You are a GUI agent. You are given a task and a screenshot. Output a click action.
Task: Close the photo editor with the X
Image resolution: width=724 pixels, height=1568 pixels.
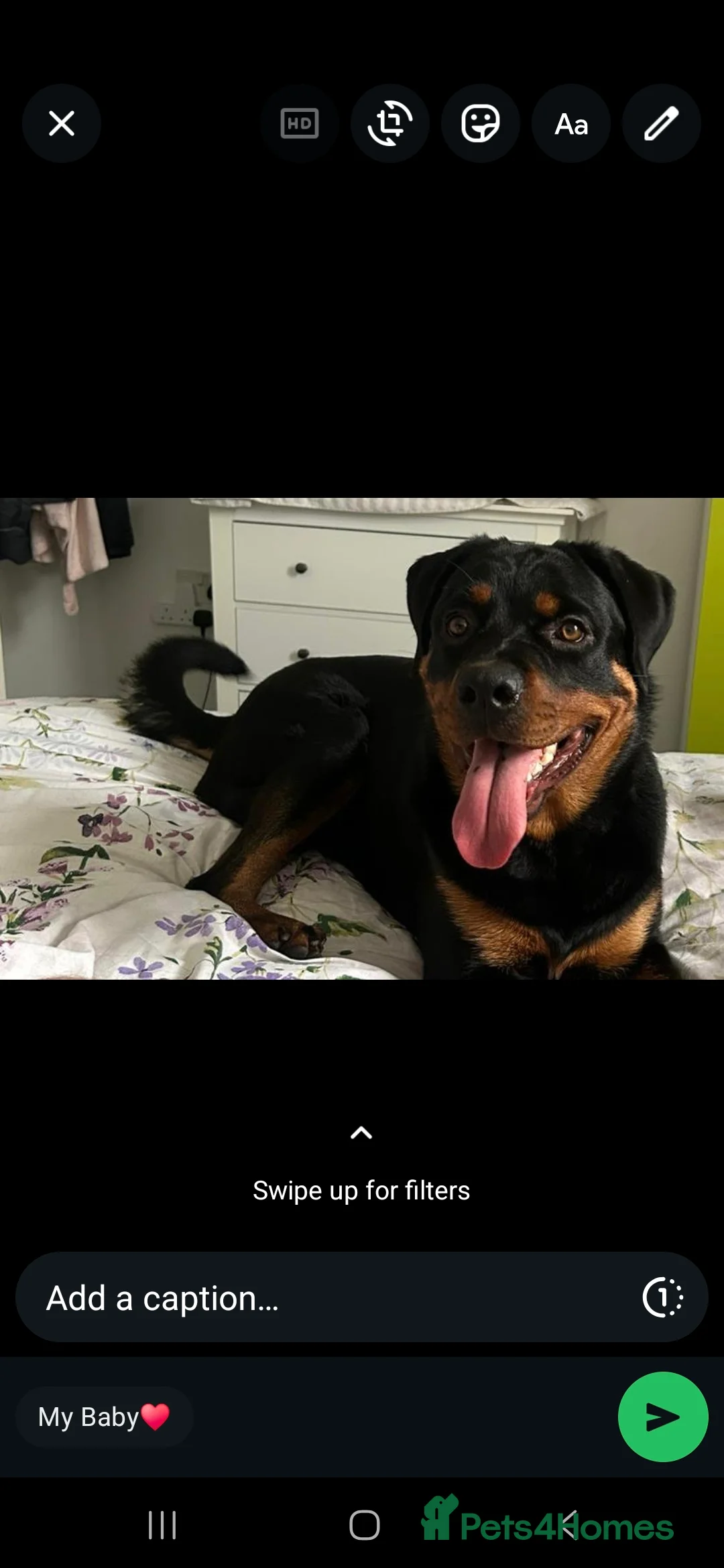coord(62,123)
